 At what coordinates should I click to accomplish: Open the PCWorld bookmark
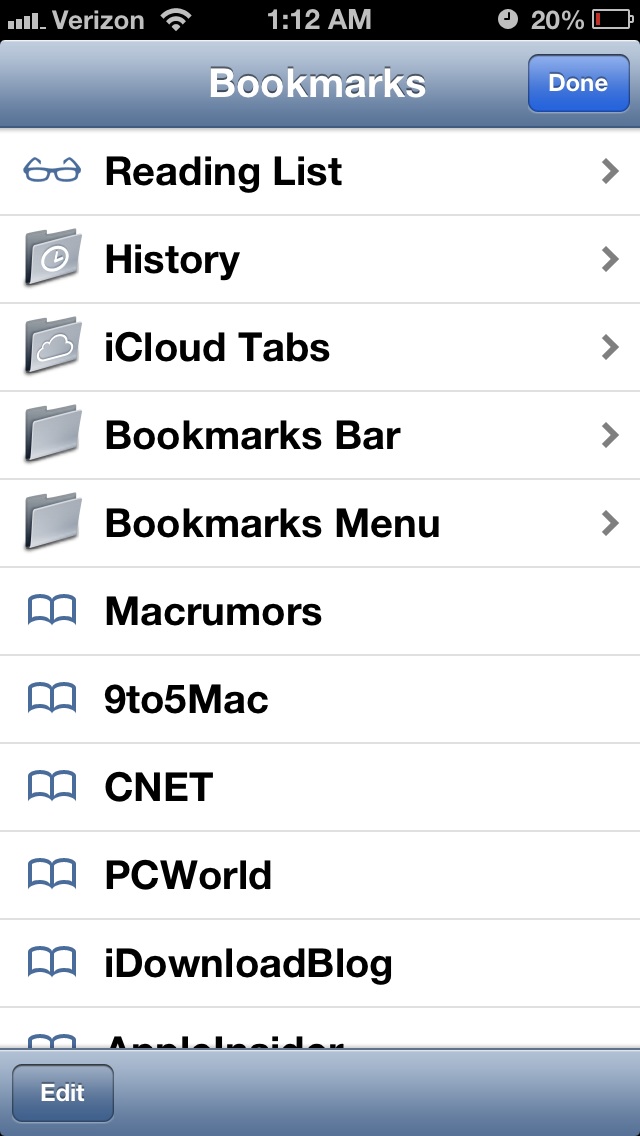click(x=320, y=875)
